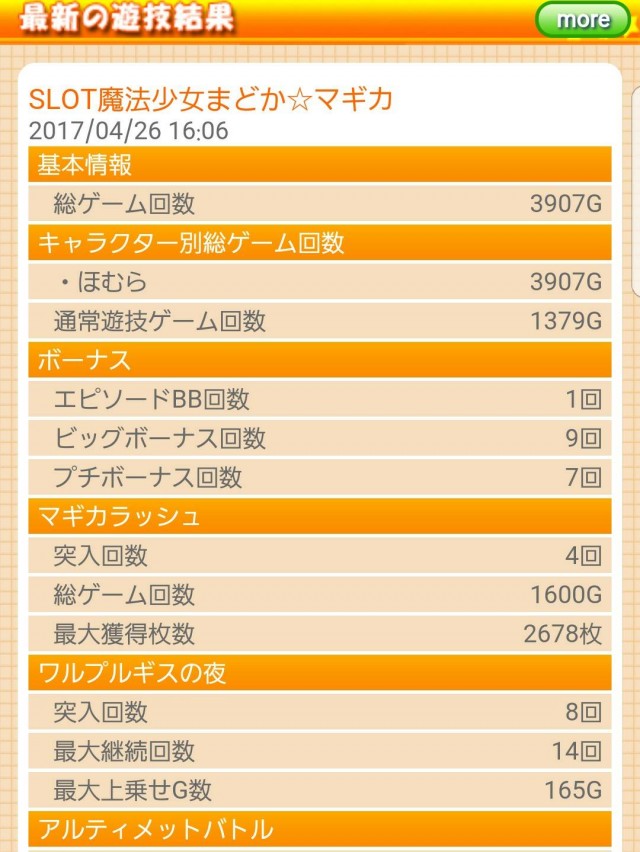The image size is (640, 852).
Task: Tap the green more button
Action: 583,19
